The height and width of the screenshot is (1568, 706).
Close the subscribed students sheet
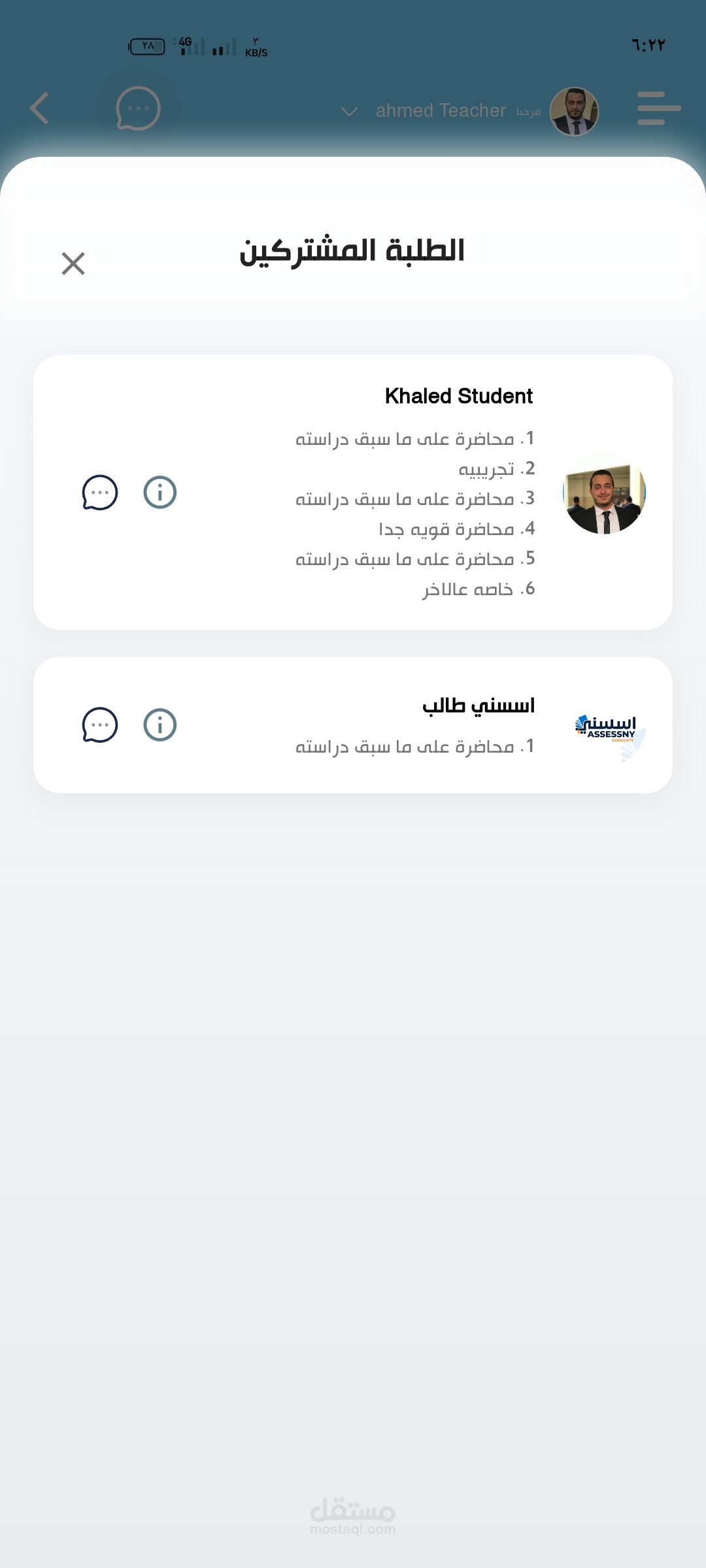[x=73, y=263]
